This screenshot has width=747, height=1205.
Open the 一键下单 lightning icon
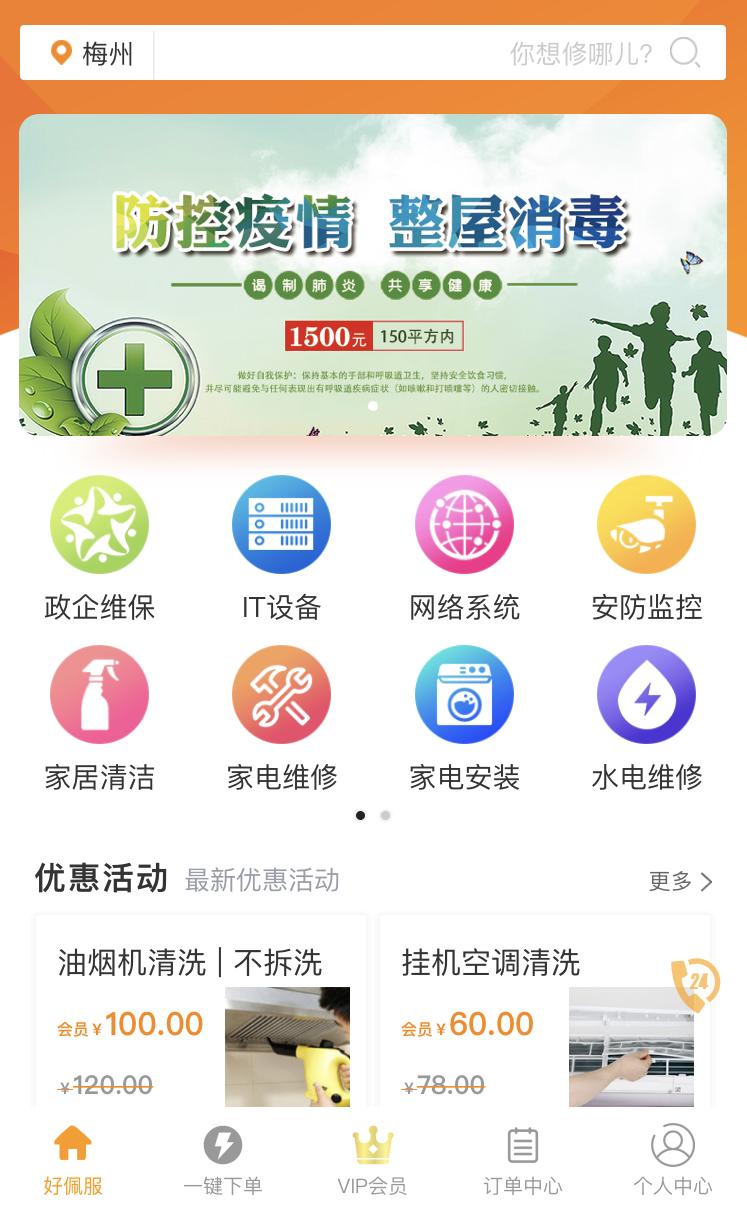(x=223, y=1158)
